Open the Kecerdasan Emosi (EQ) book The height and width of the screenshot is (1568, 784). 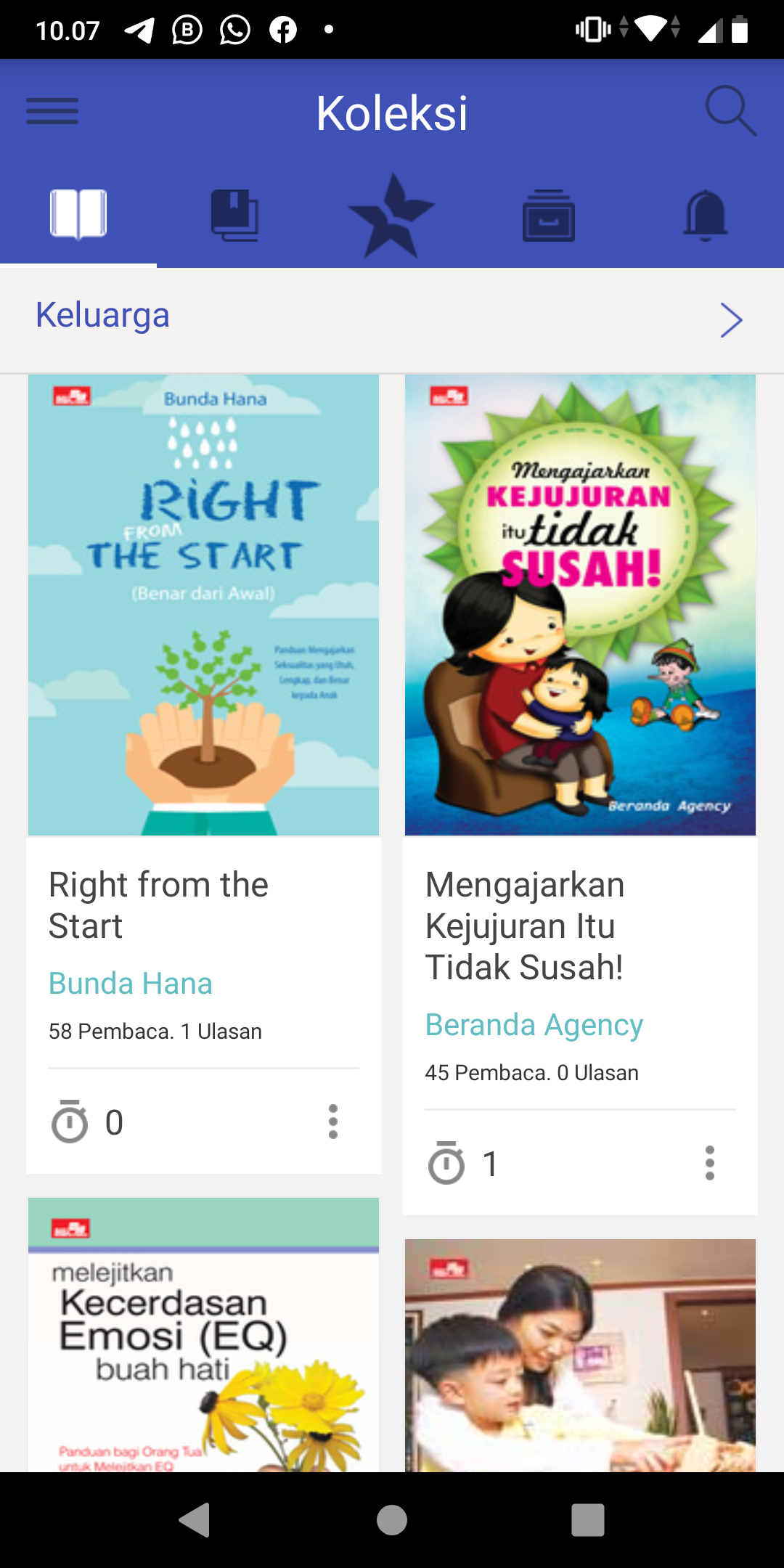[203, 1336]
